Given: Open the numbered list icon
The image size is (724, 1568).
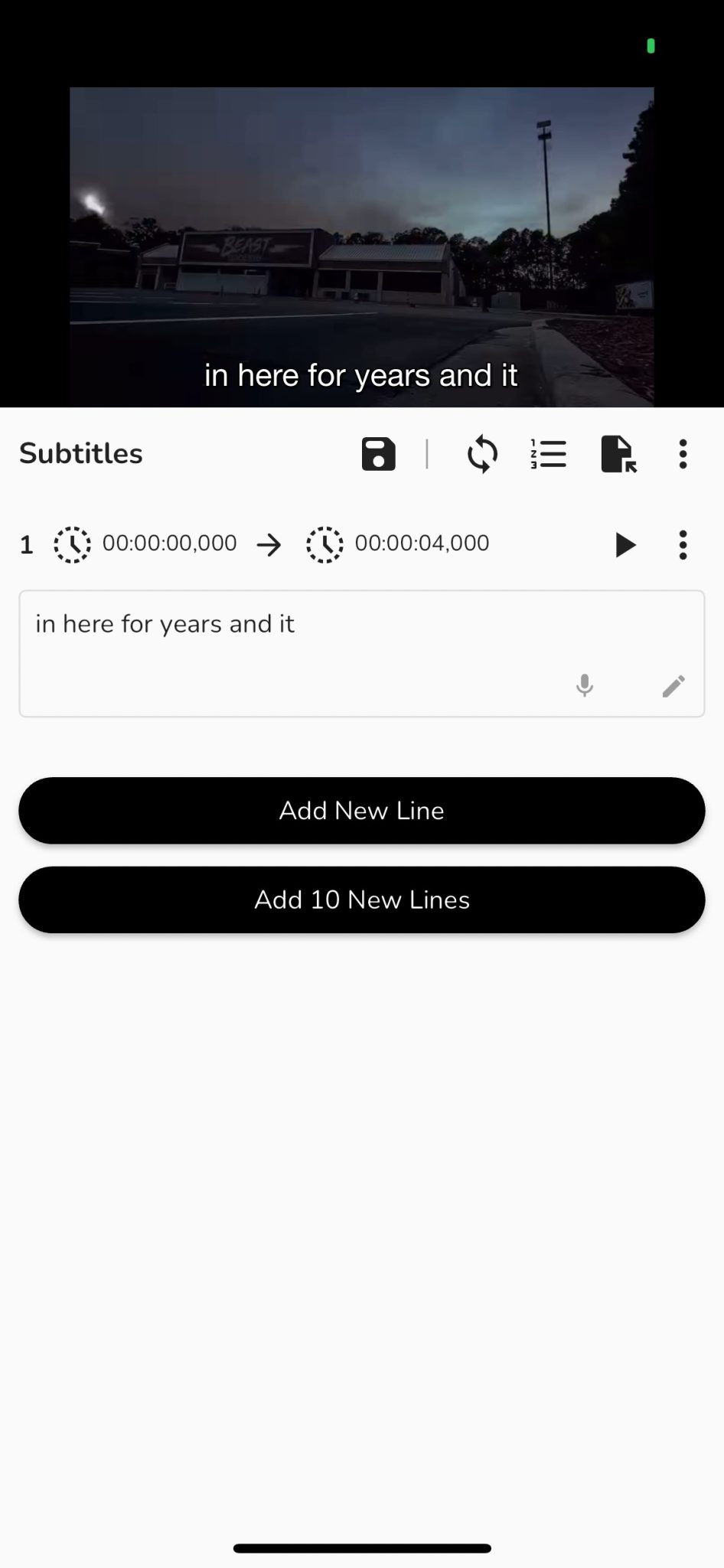Looking at the screenshot, I should click(548, 454).
